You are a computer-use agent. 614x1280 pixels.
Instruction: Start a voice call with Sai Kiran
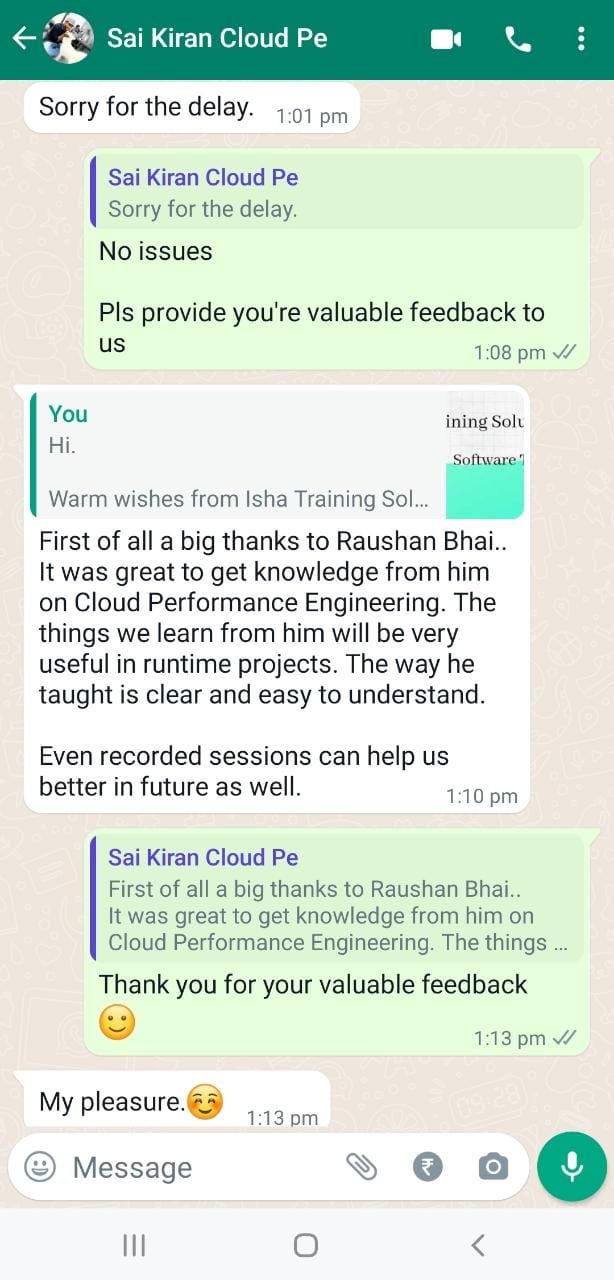(518, 39)
